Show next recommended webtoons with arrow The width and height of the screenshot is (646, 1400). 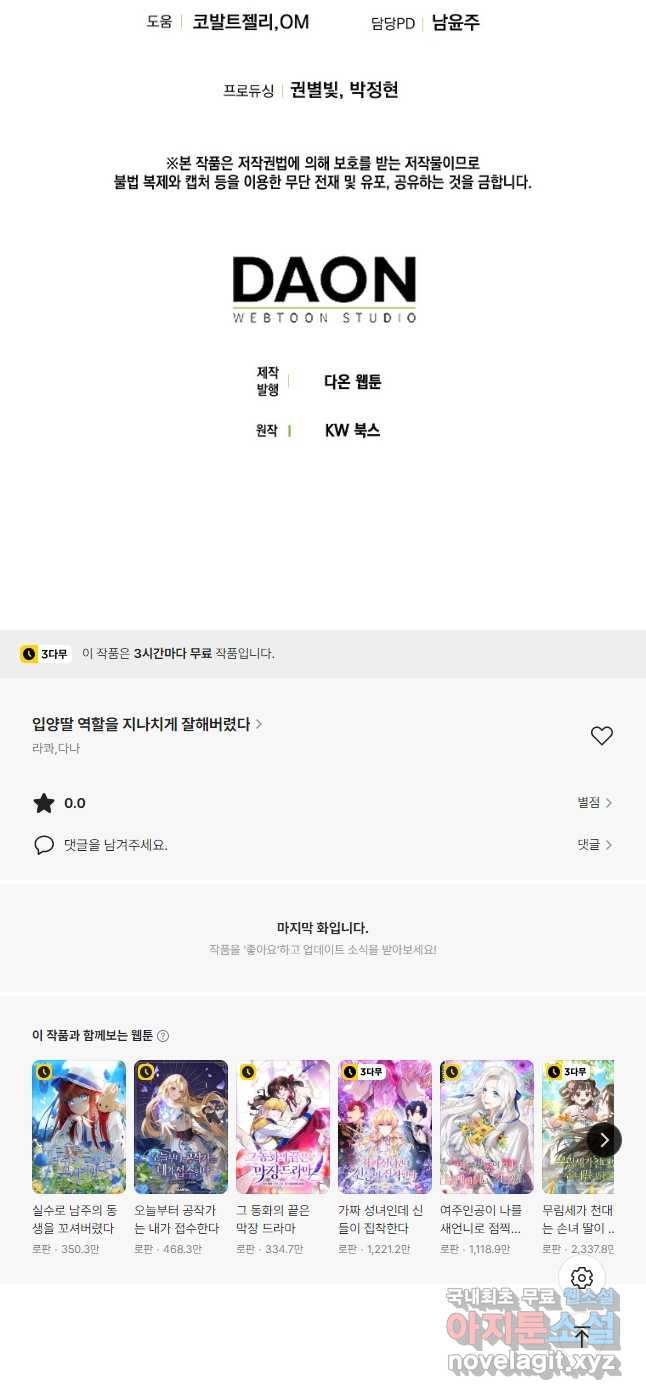[x=604, y=1140]
